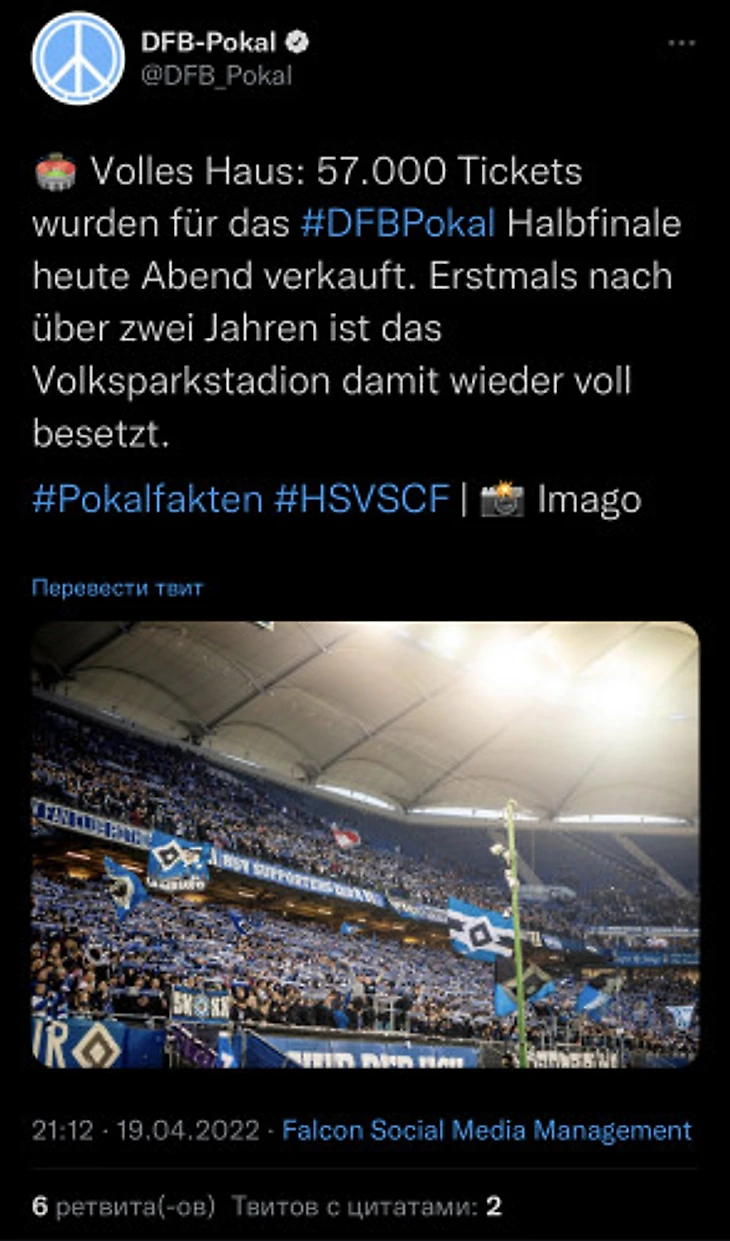View the stadium photo full screen

click(365, 844)
